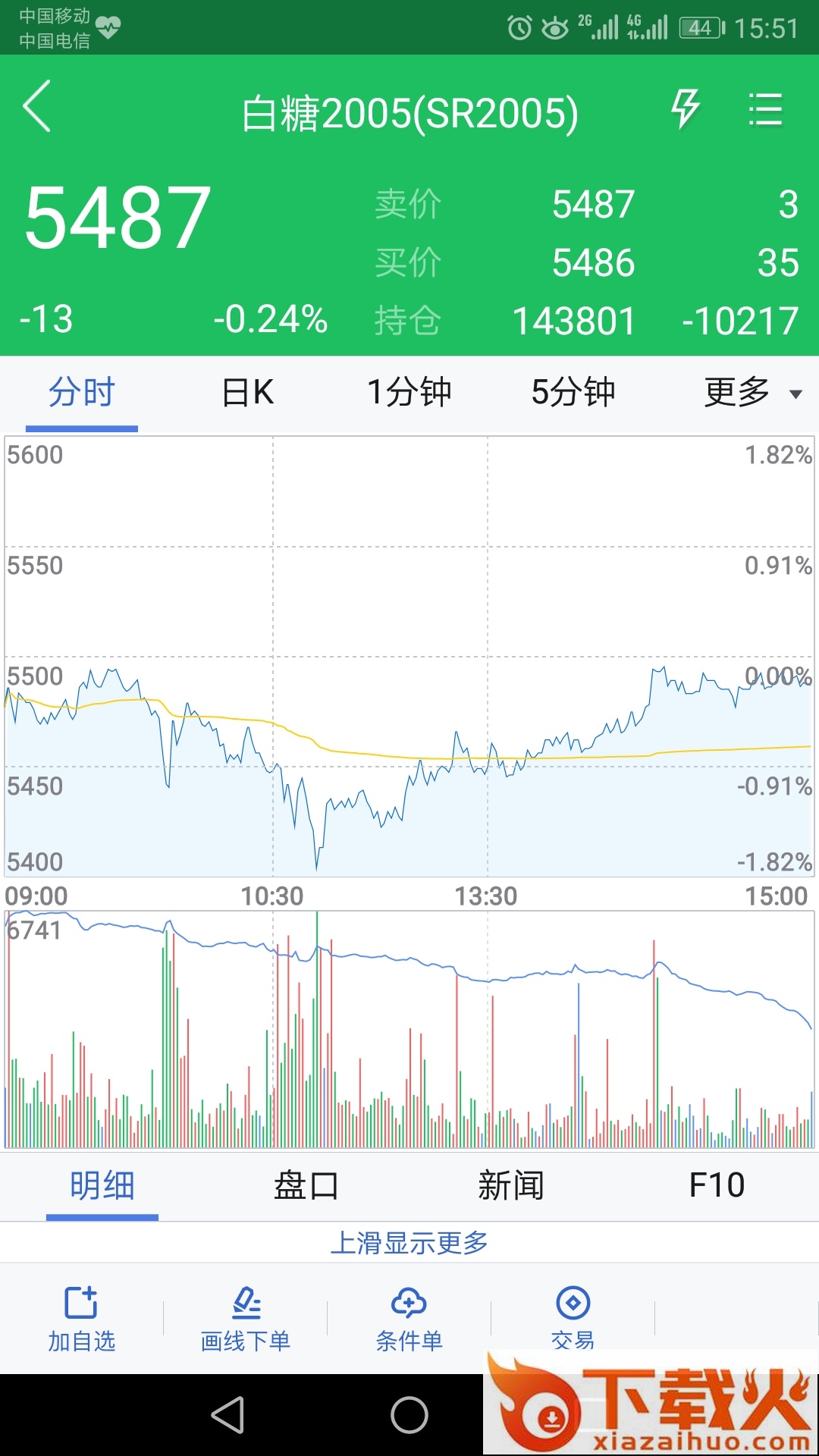Select the 1分钟 chart tab
The width and height of the screenshot is (819, 1456).
coord(409,393)
